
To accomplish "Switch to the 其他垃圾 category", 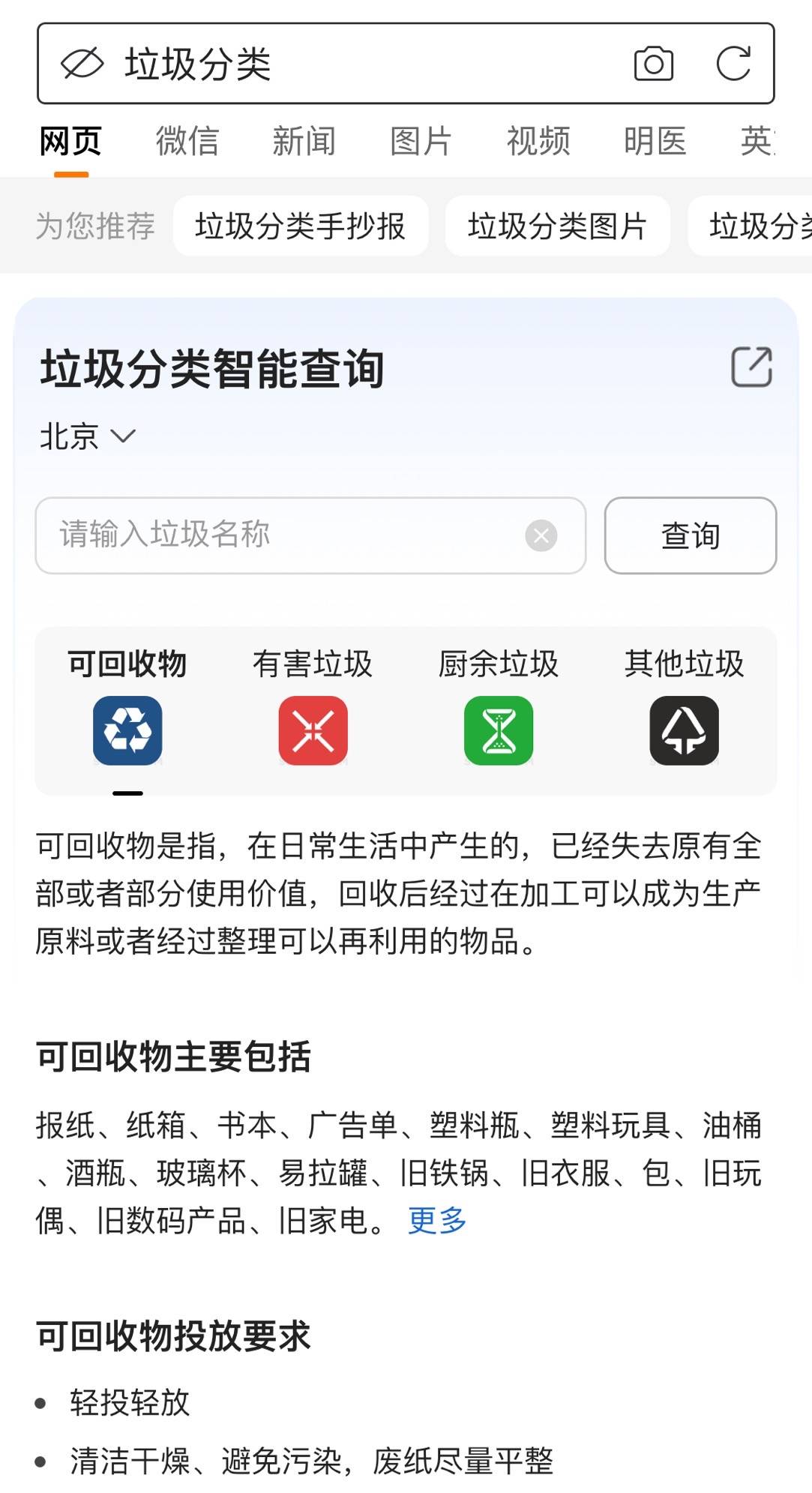I will (x=684, y=712).
